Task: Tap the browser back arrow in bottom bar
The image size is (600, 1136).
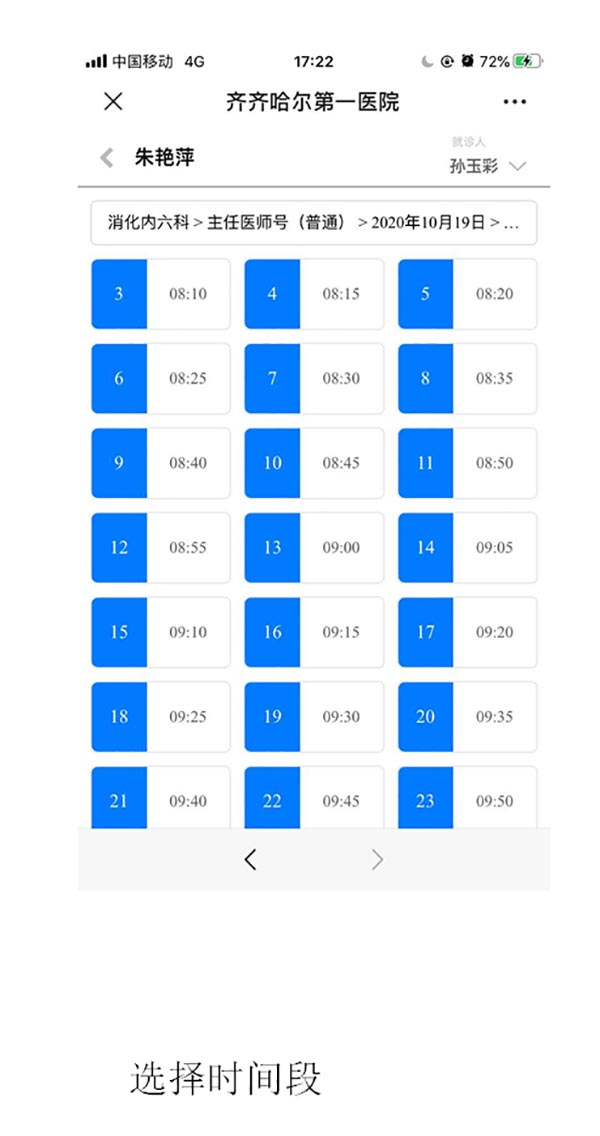Action: point(250,860)
